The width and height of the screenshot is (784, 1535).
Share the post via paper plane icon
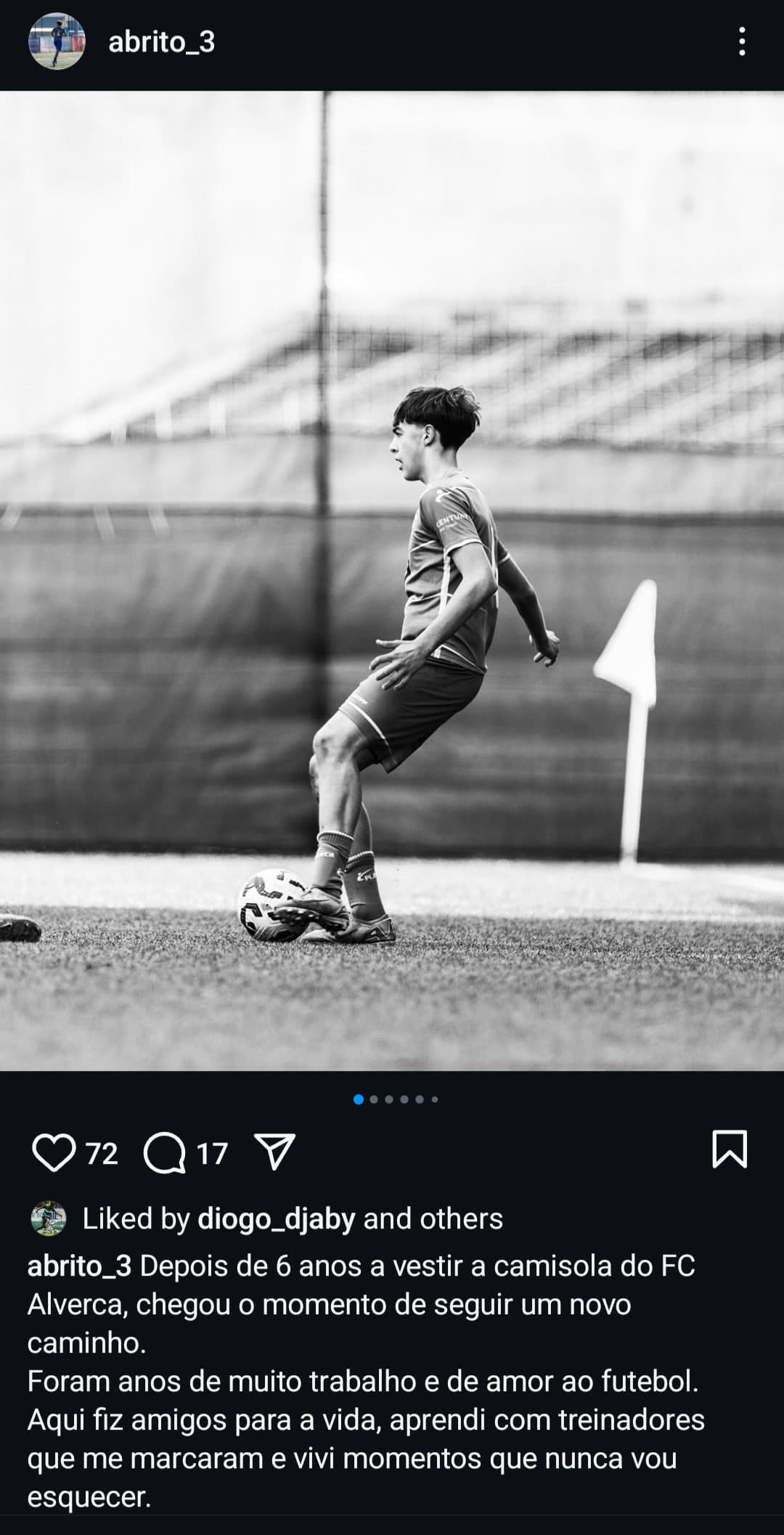pos(274,1152)
